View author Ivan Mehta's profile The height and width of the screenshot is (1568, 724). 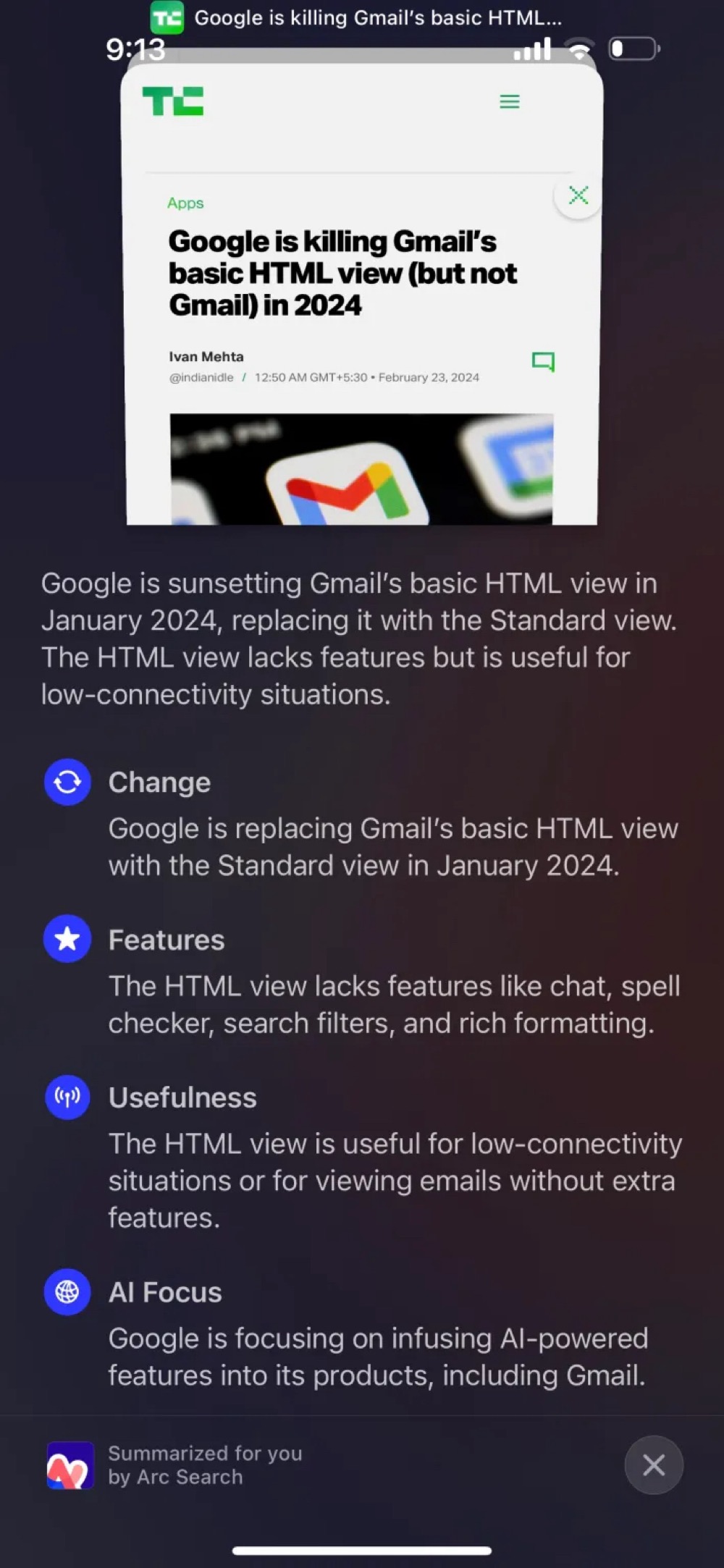tap(206, 357)
